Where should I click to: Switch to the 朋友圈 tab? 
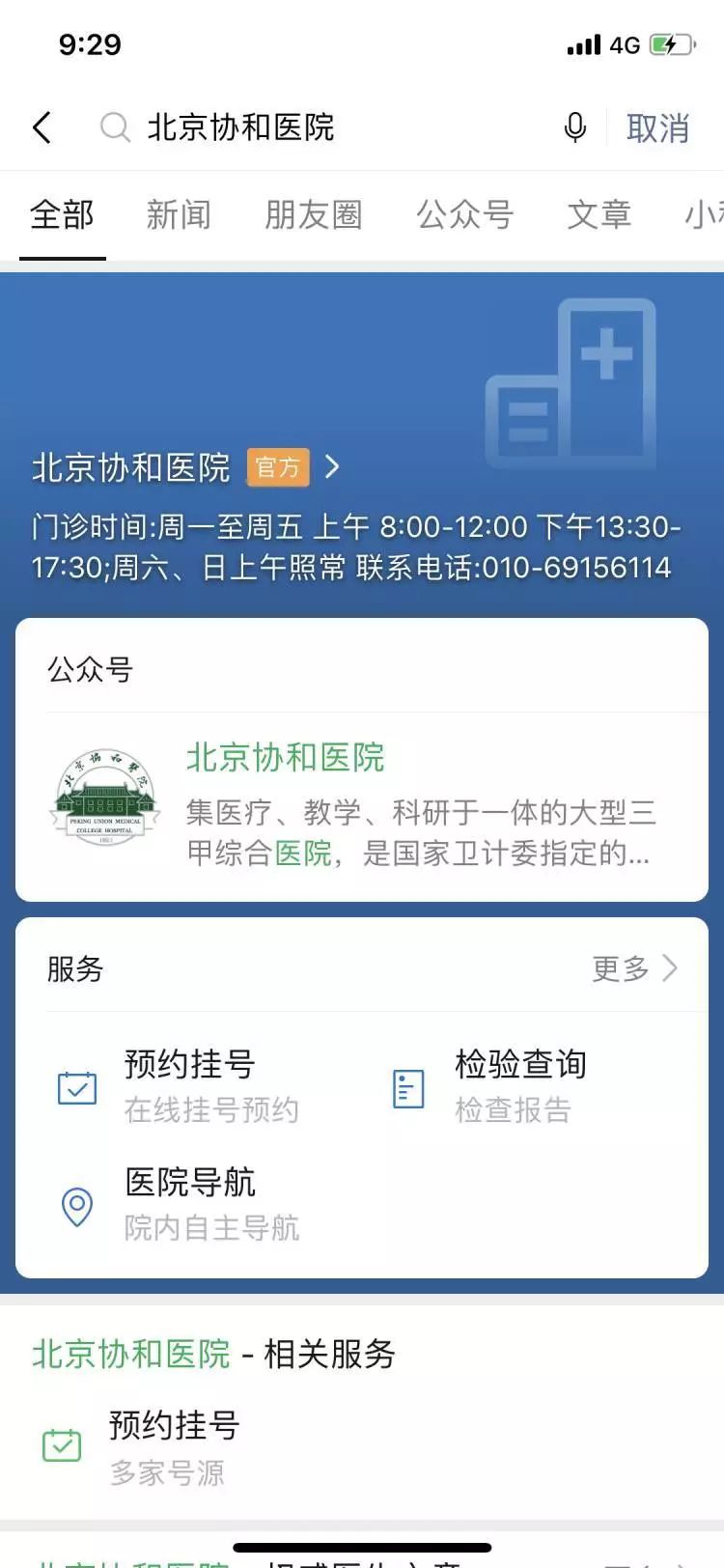click(x=314, y=214)
